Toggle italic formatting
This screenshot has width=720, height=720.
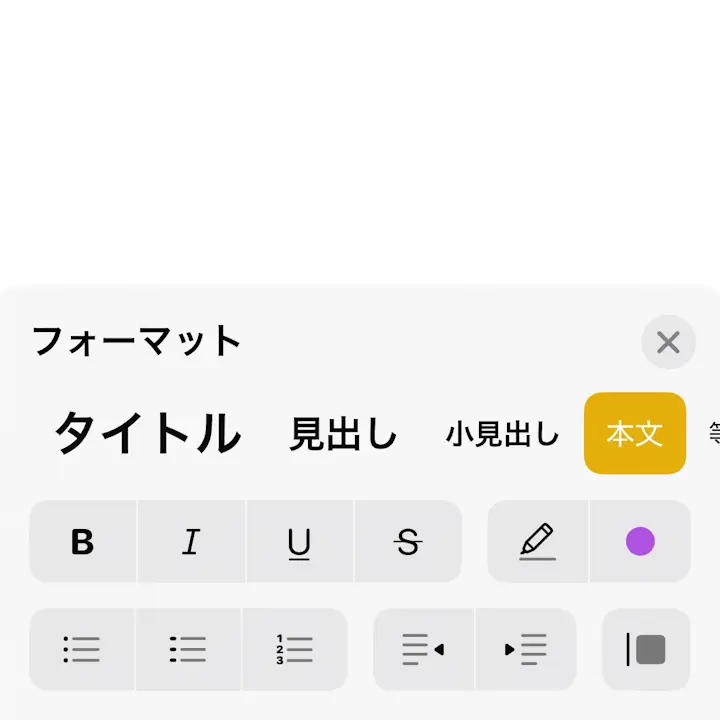point(191,542)
